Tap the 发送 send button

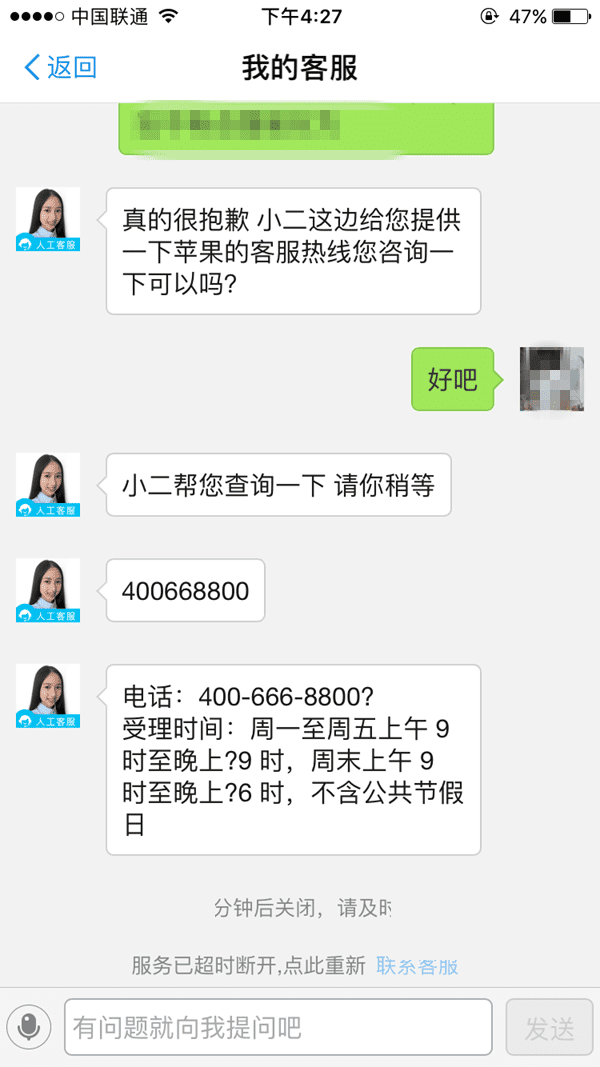pyautogui.click(x=549, y=1027)
